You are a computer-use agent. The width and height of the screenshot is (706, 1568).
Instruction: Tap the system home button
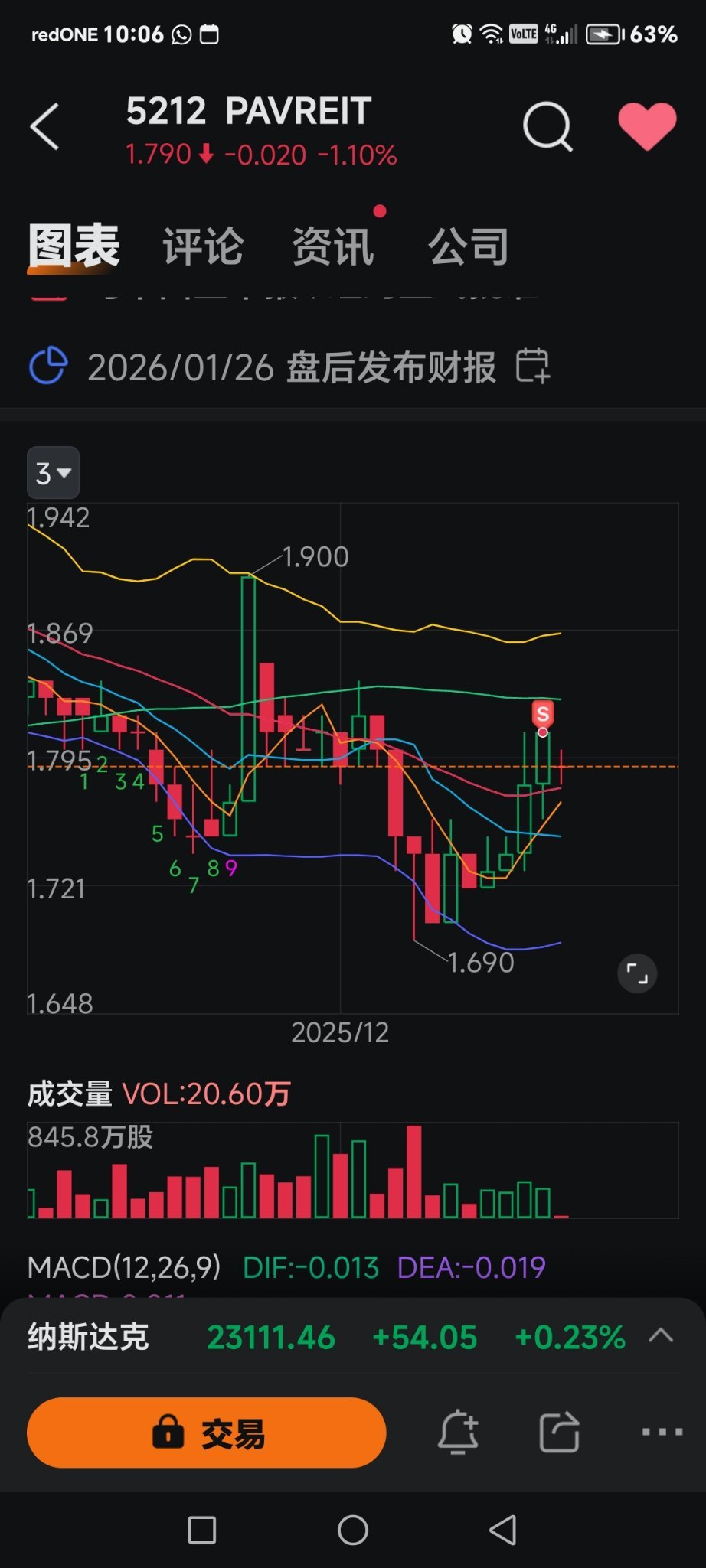tap(353, 1530)
